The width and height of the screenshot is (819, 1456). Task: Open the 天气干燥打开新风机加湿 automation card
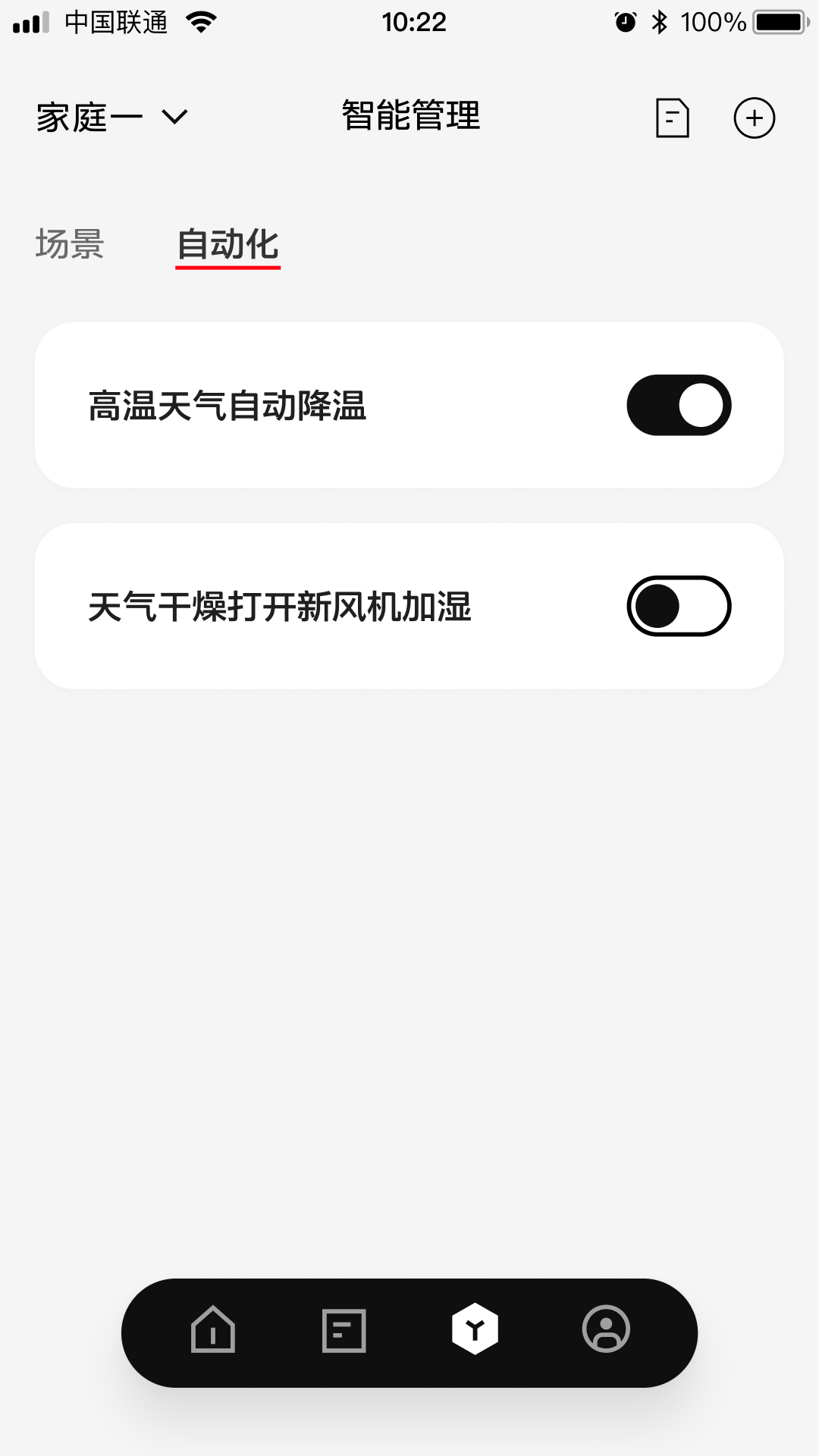tap(303, 606)
